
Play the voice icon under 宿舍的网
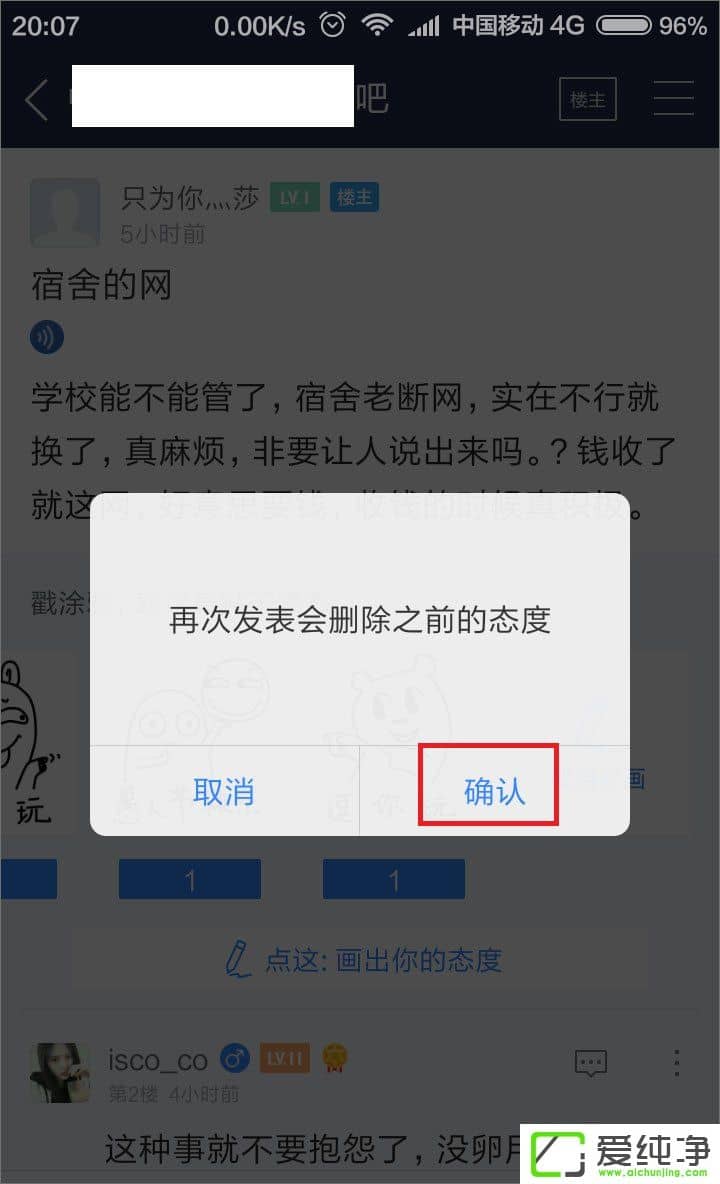tap(47, 337)
